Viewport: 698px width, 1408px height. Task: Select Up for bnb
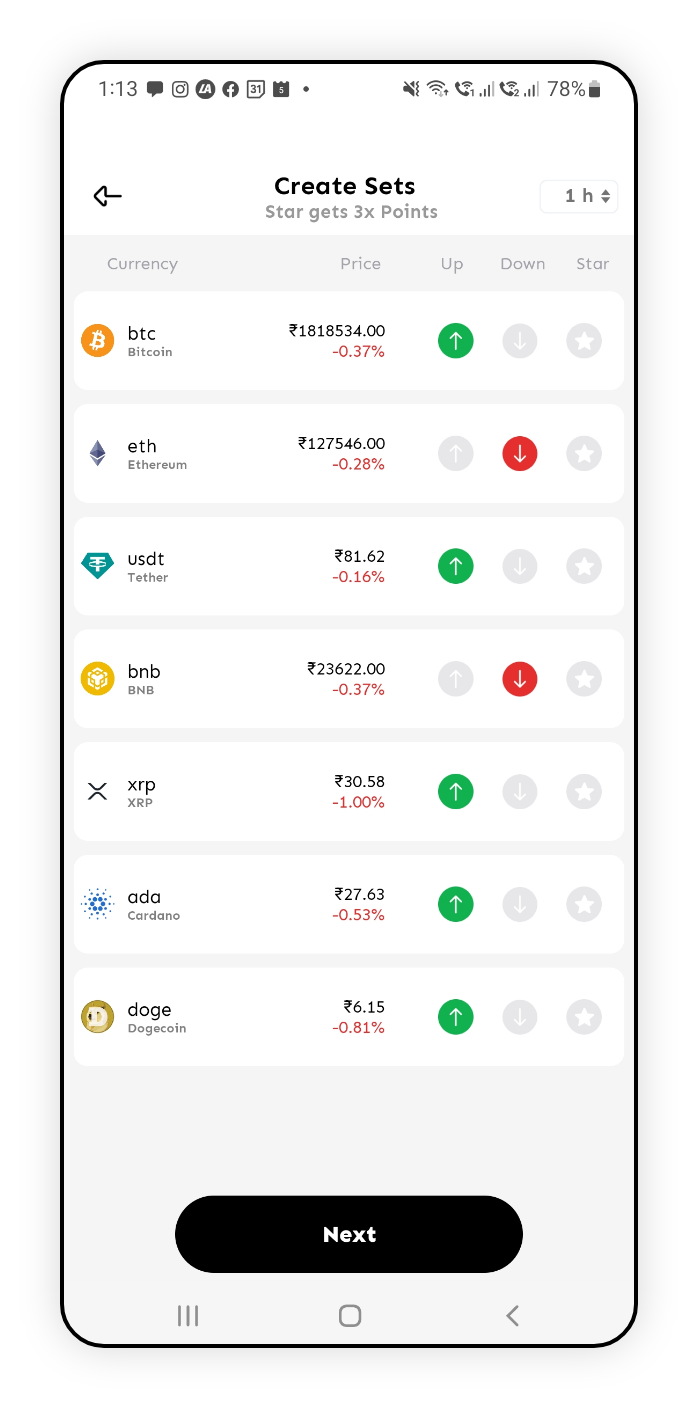455,679
